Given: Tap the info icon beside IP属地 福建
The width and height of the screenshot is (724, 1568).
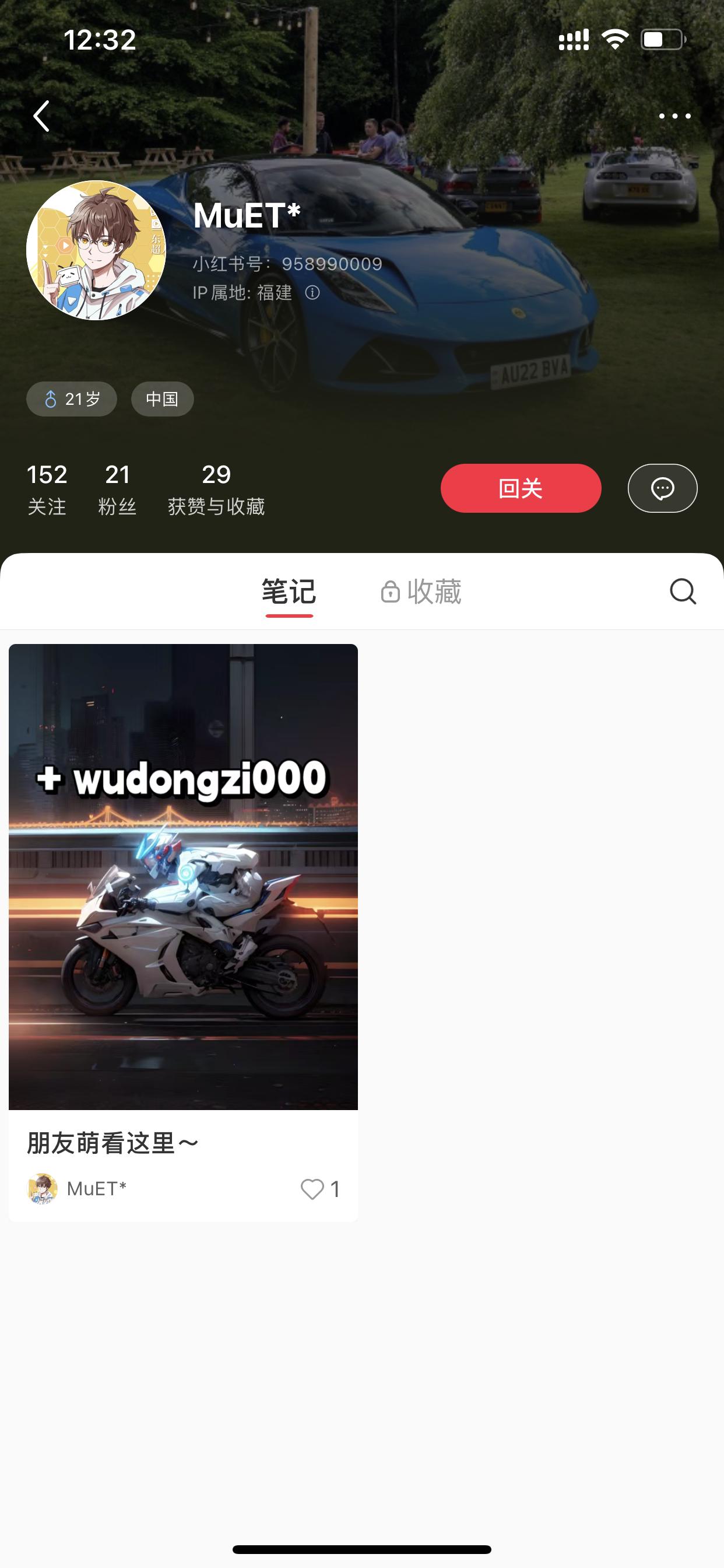Looking at the screenshot, I should 312,293.
